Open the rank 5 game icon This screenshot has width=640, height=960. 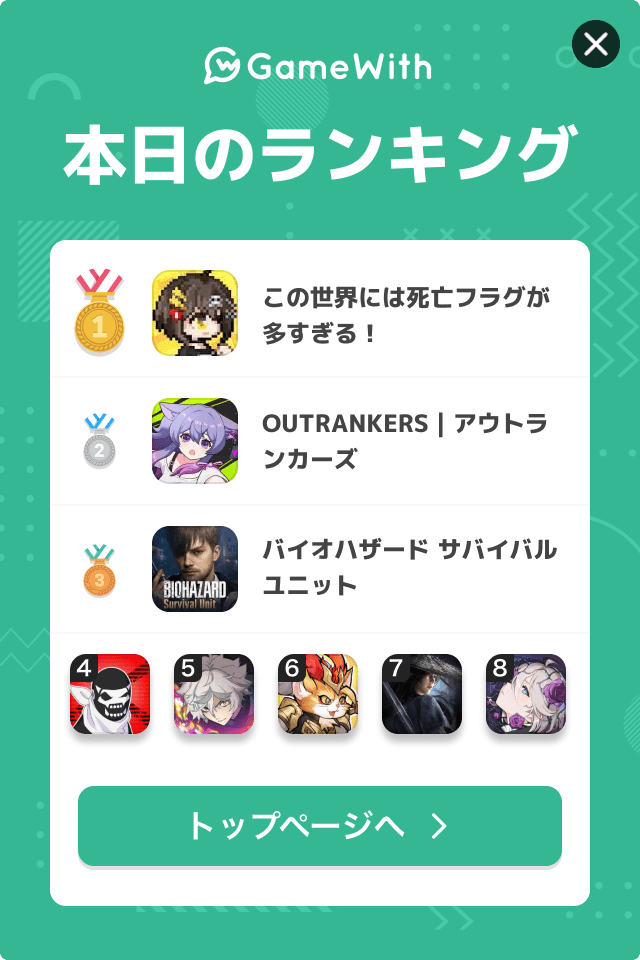[x=214, y=694]
